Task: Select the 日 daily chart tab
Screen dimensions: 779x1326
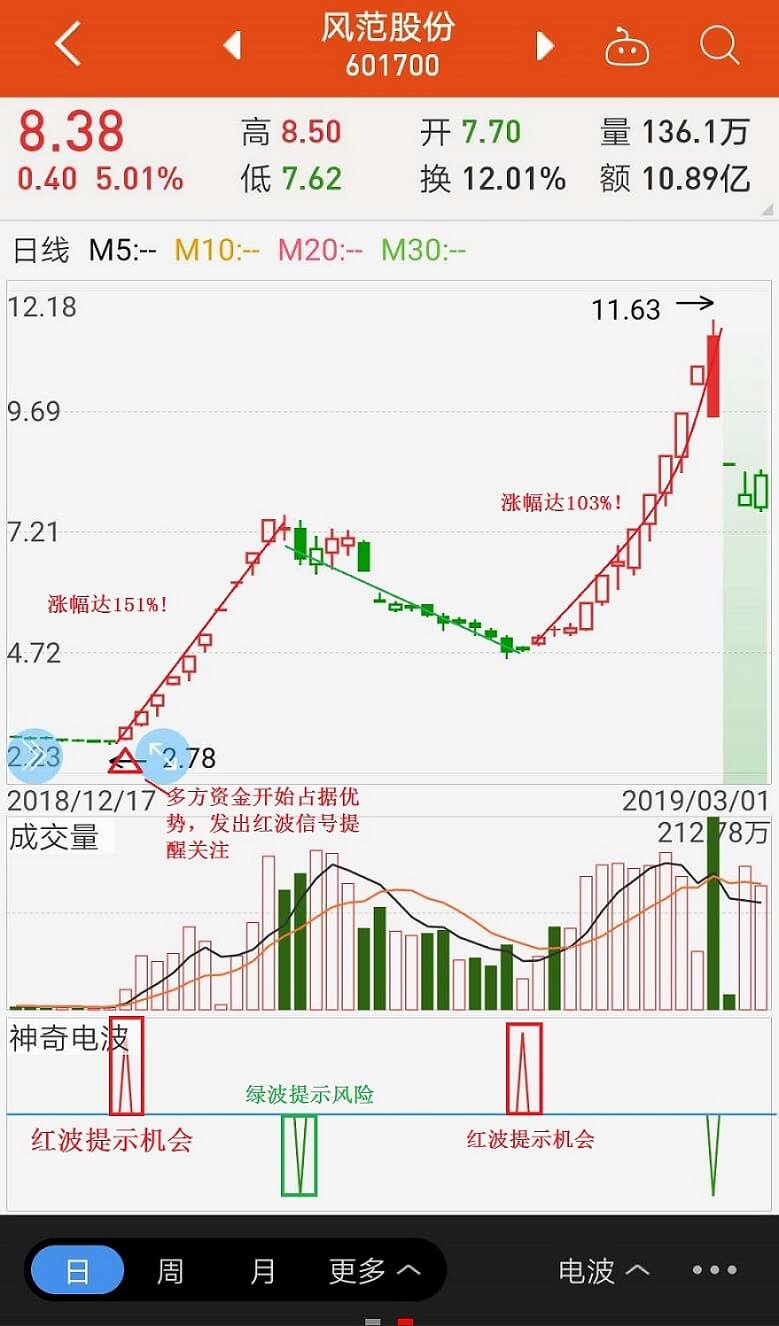Action: (77, 1271)
